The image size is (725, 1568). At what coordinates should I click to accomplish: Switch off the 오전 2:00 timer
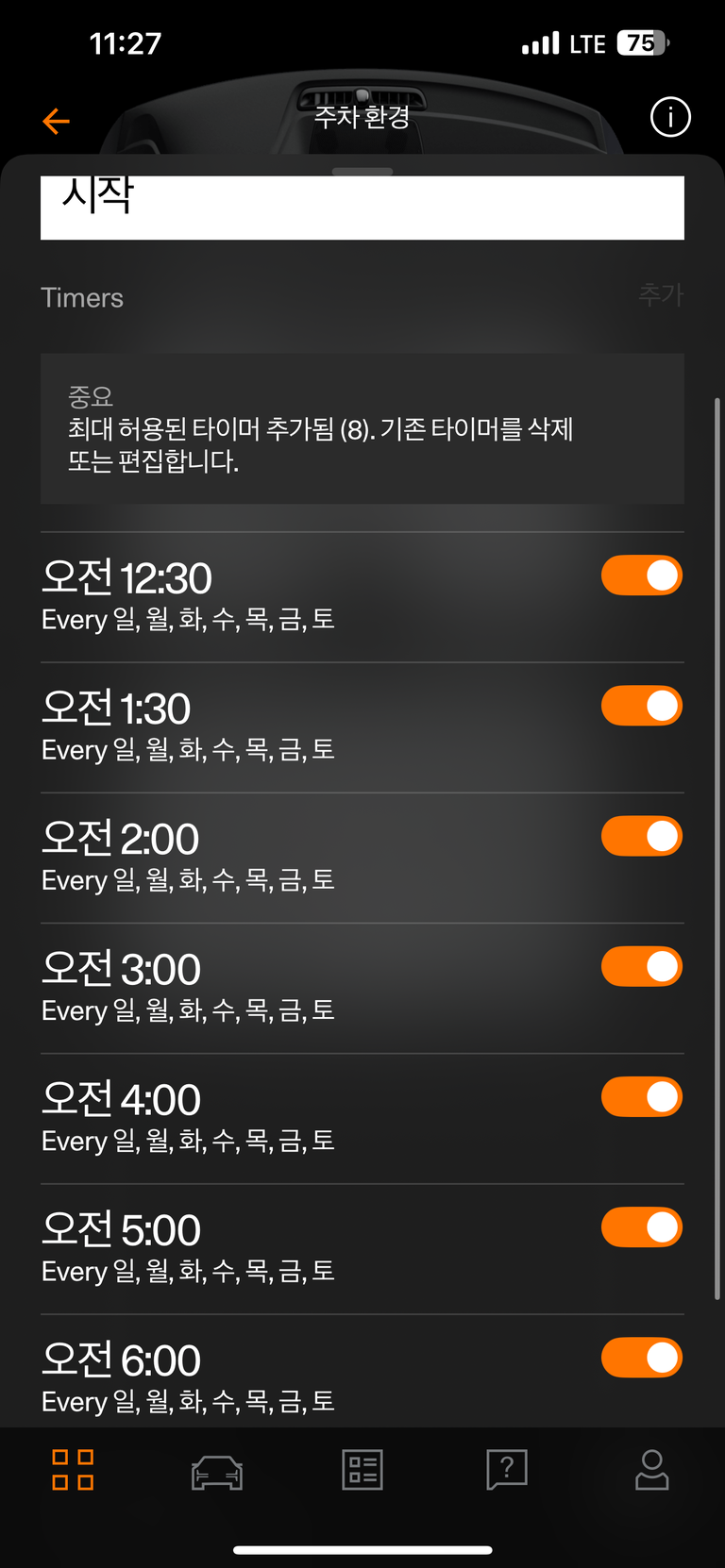click(642, 836)
